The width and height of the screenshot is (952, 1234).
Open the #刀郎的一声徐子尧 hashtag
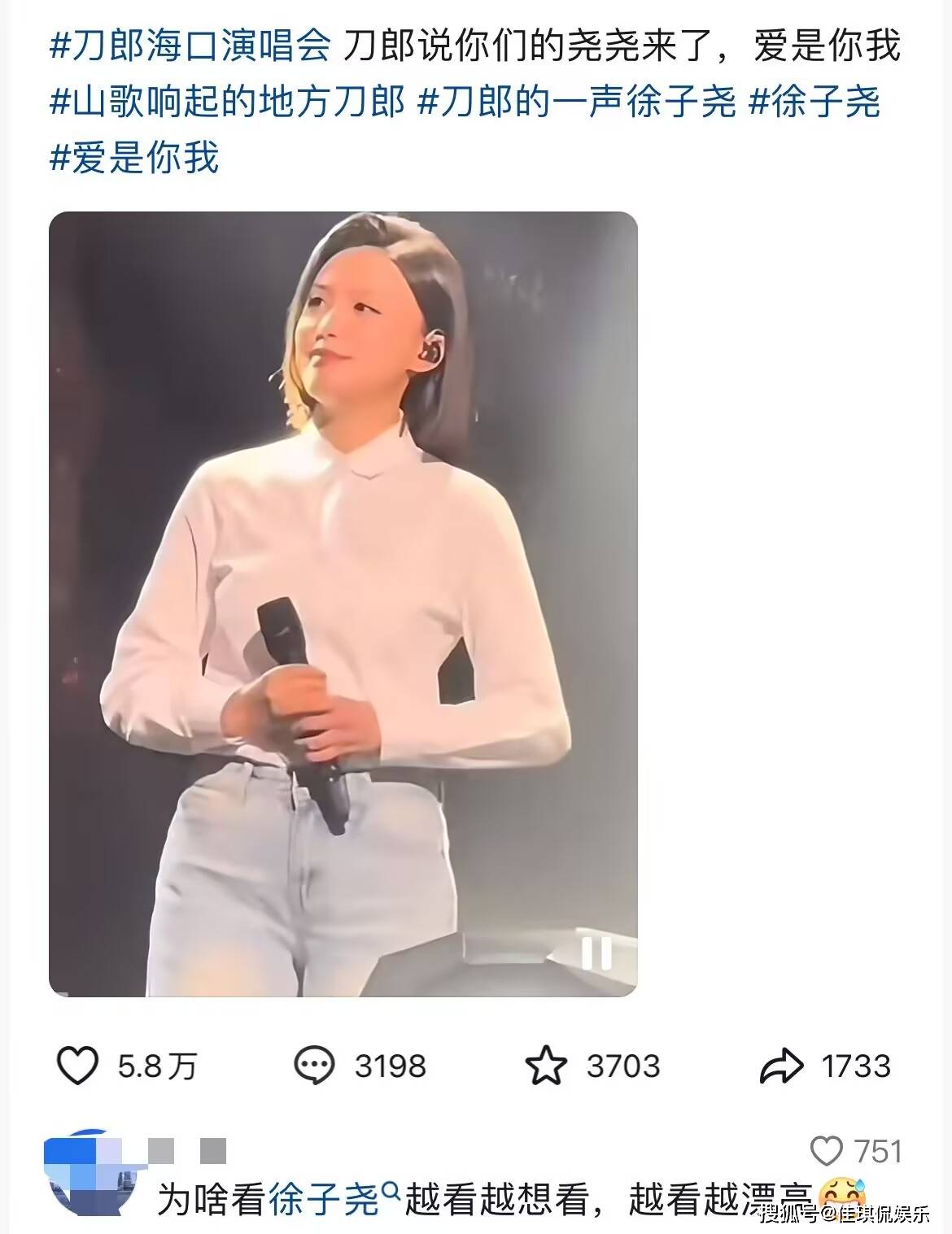coord(576,103)
